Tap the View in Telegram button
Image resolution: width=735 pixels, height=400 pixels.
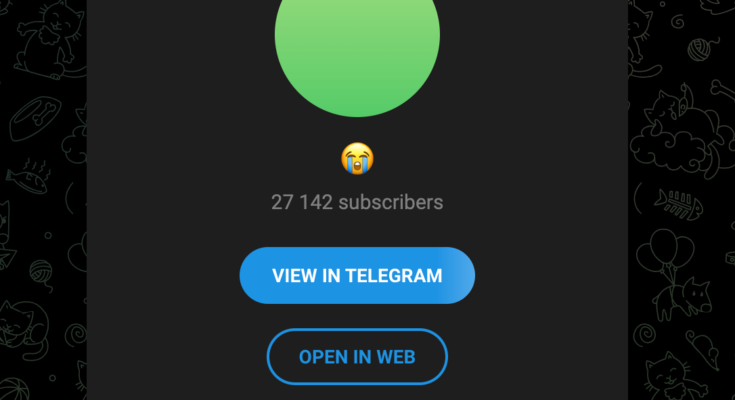point(357,275)
